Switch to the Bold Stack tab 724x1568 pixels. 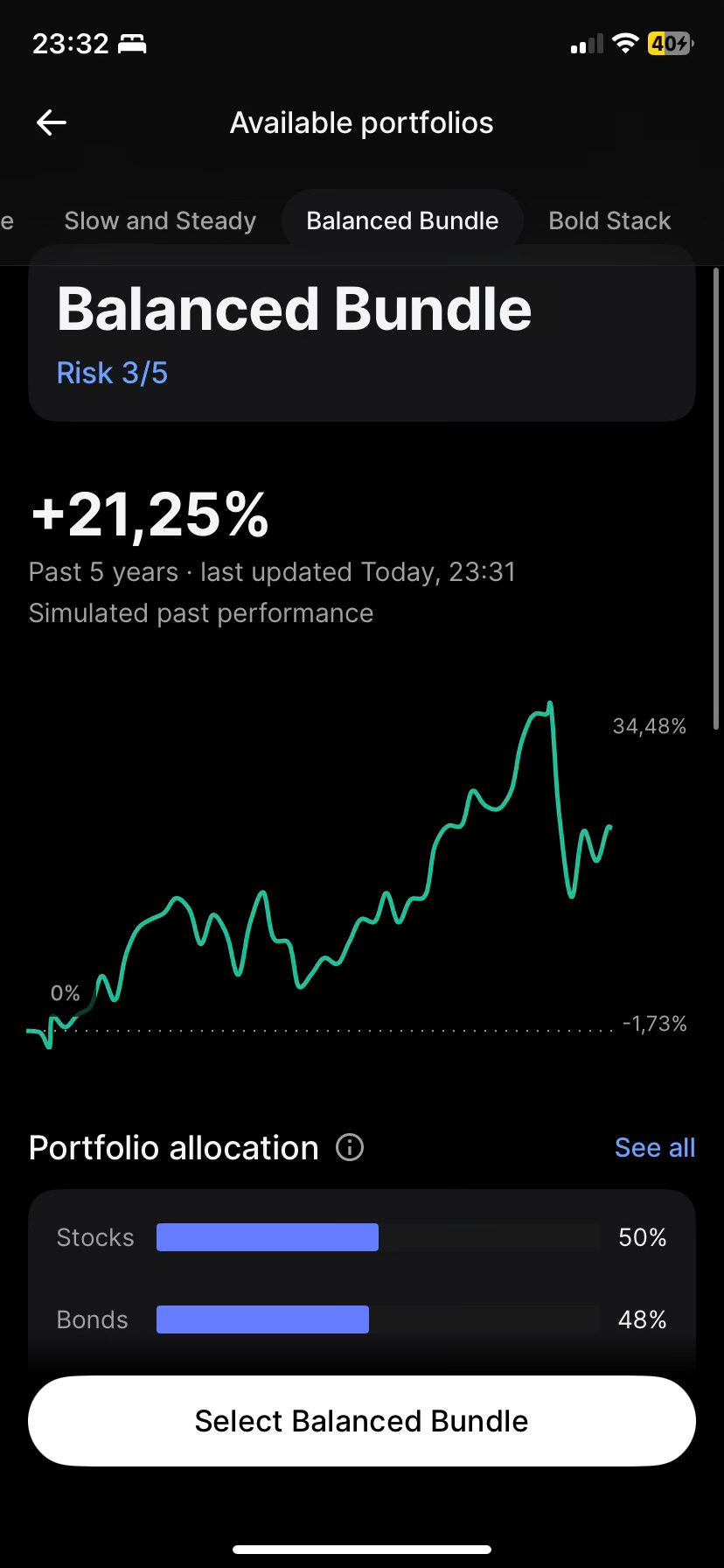click(x=609, y=220)
